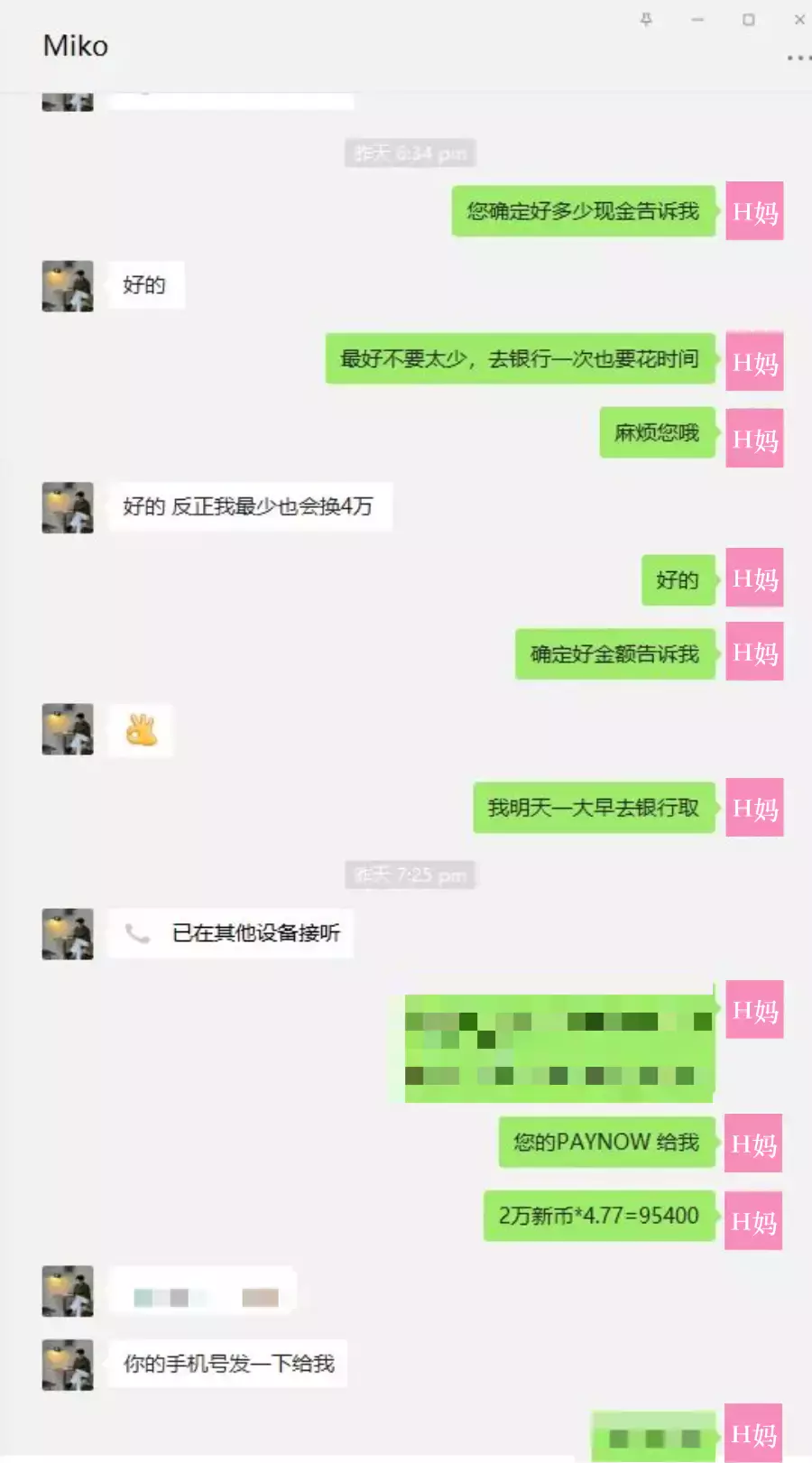
Task: Select the Miko conversation title
Action: [x=76, y=45]
